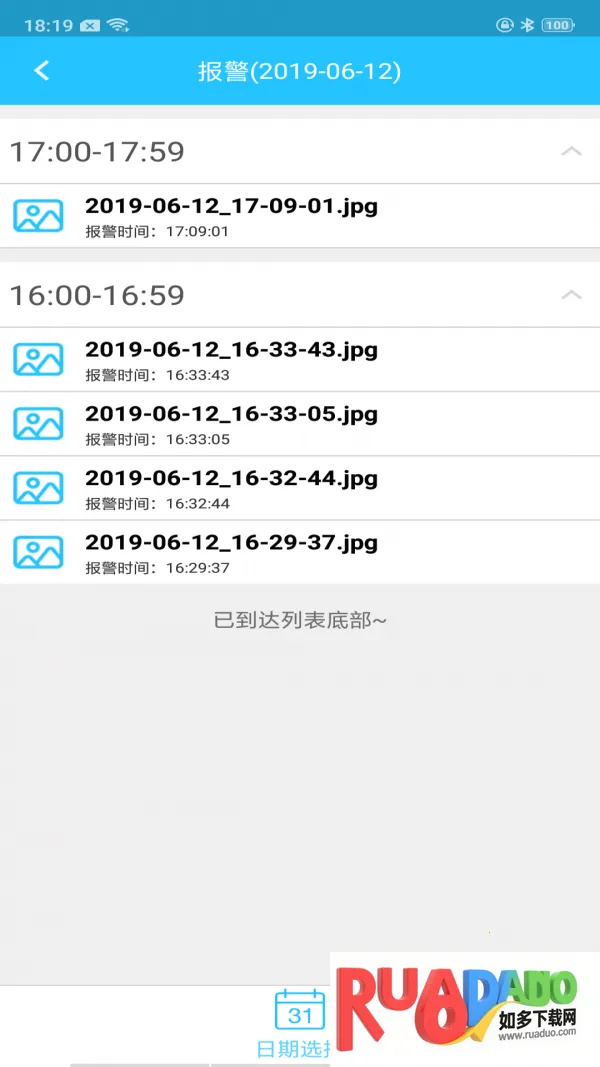Viewport: 600px width, 1067px height.
Task: Go back from the alarm list
Action: tap(41, 71)
